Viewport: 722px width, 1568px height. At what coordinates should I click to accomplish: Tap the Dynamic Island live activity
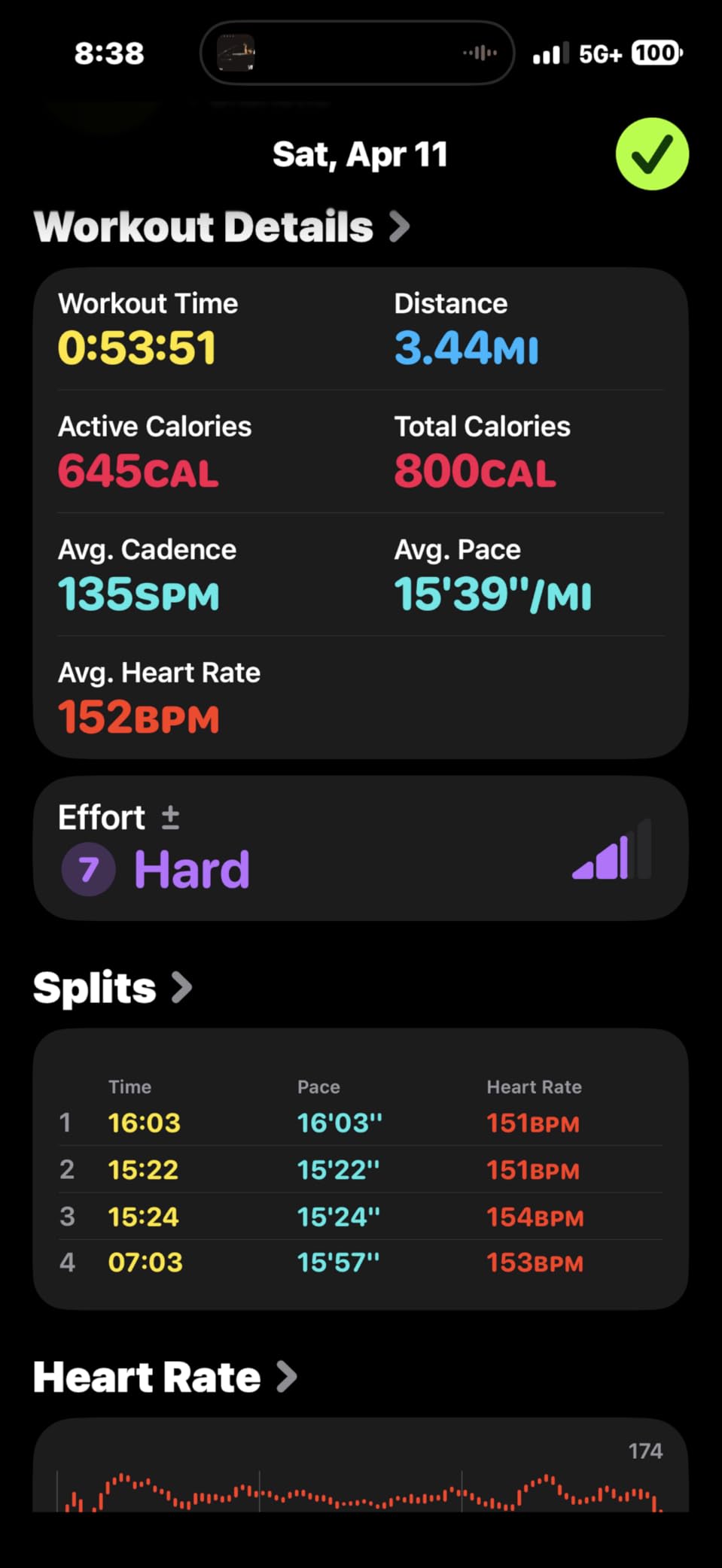[357, 53]
